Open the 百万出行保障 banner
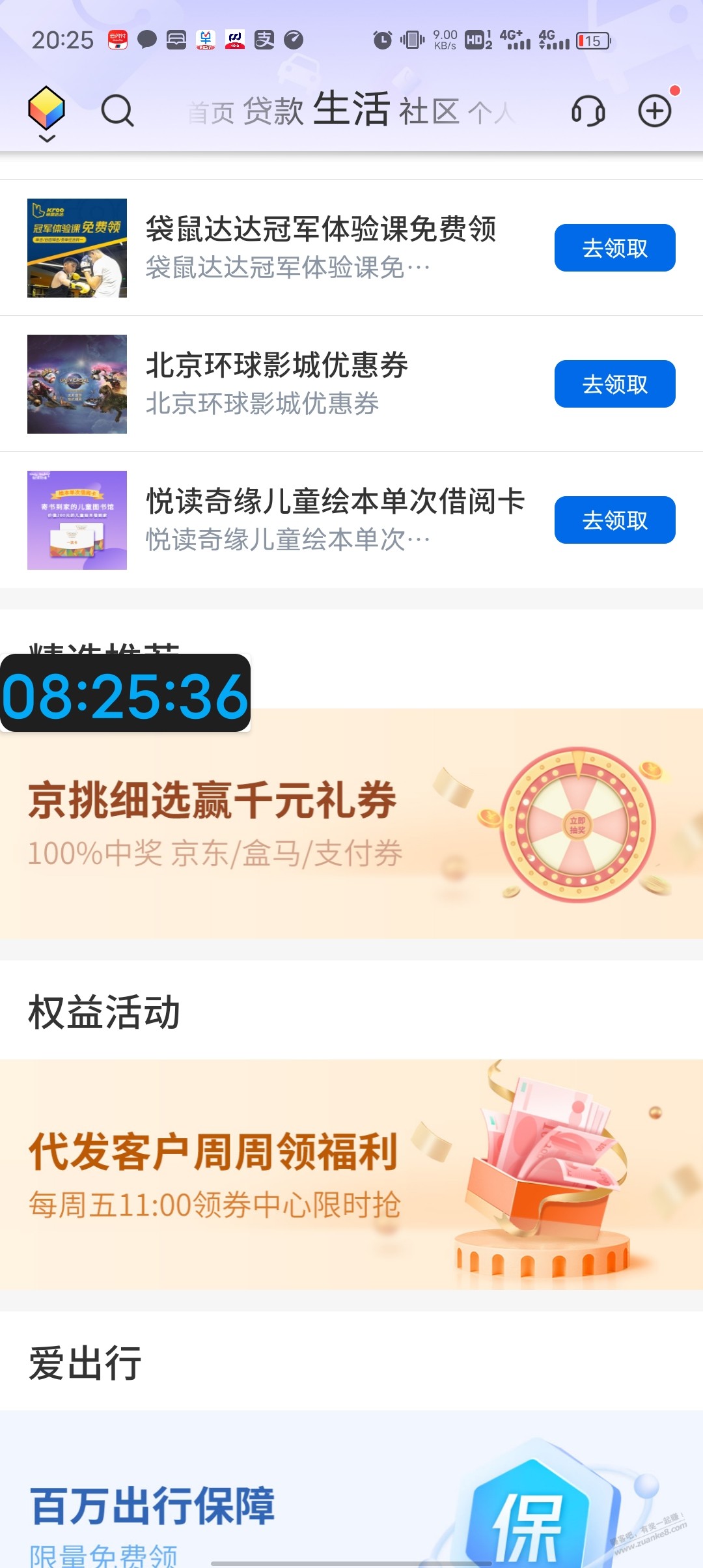This screenshot has width=703, height=1568. tap(351, 1498)
